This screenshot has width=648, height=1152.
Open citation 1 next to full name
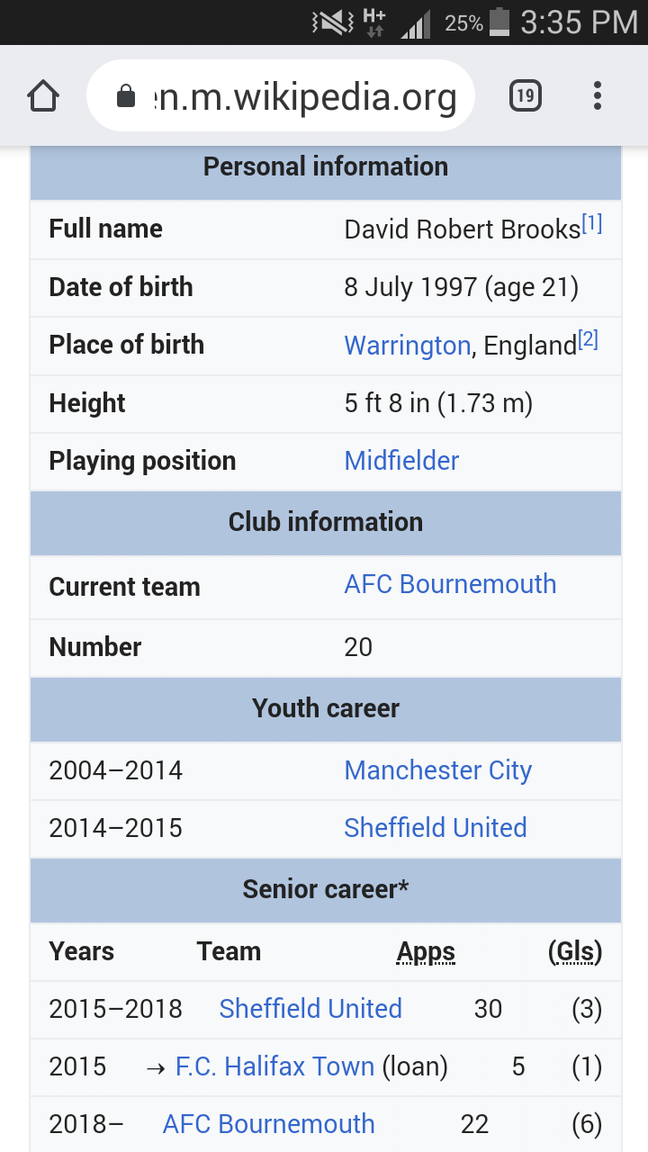pyautogui.click(x=592, y=223)
